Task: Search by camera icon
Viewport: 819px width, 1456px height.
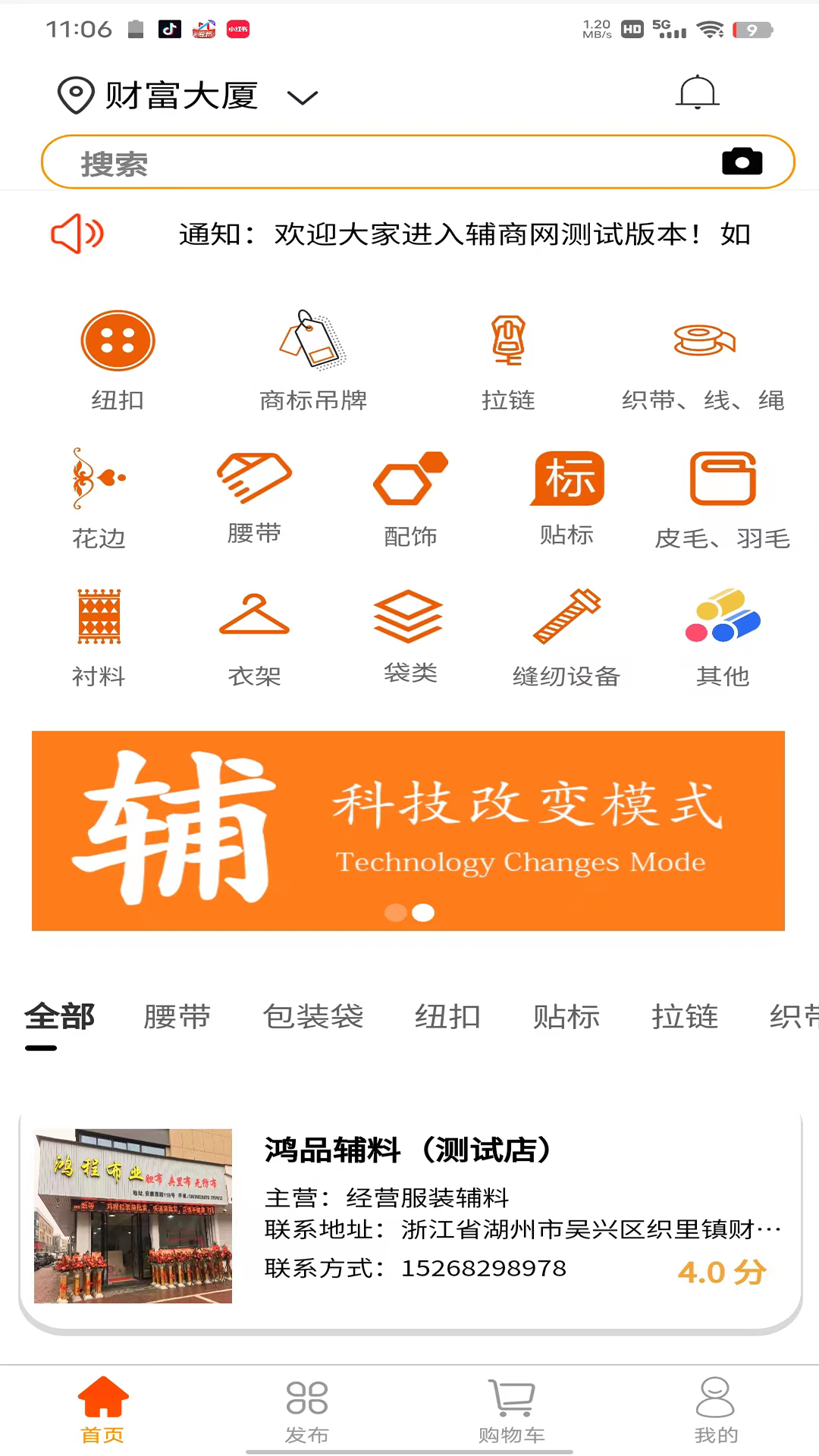Action: [x=742, y=162]
